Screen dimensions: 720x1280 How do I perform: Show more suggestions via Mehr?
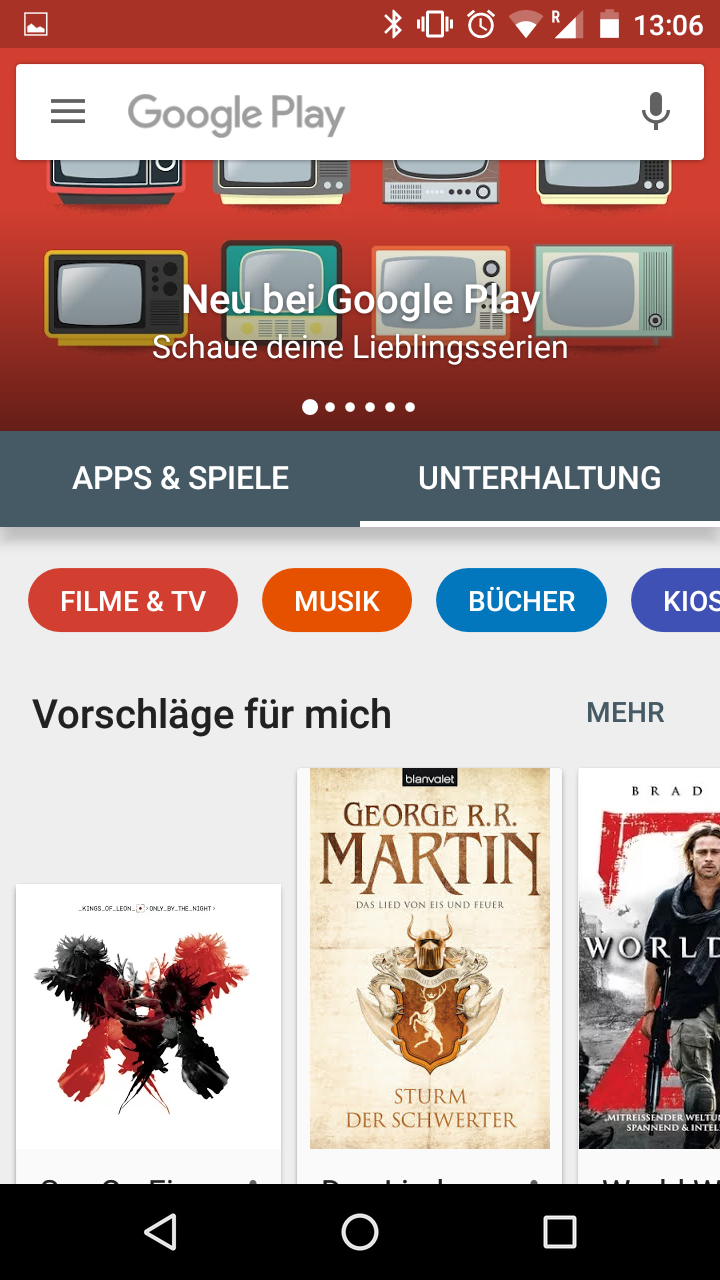click(625, 713)
